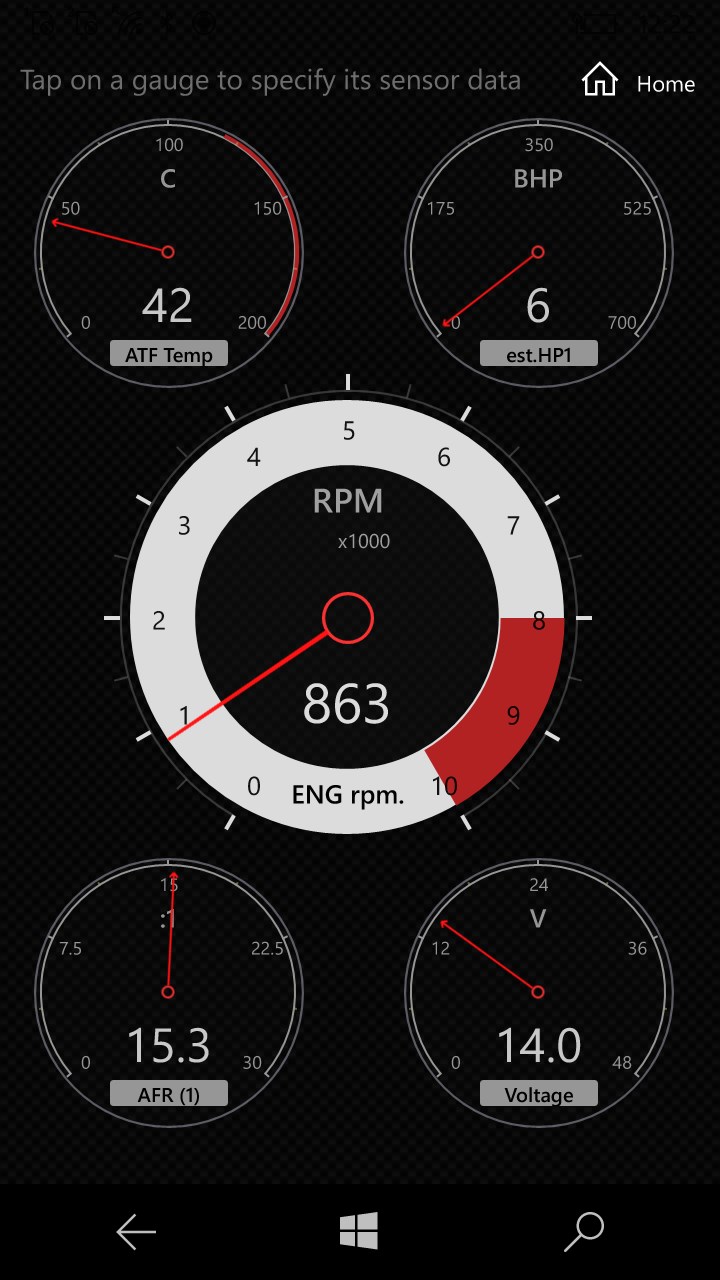Tap the ENG rpm. text on the tachometer
The image size is (720, 1280).
tap(347, 794)
